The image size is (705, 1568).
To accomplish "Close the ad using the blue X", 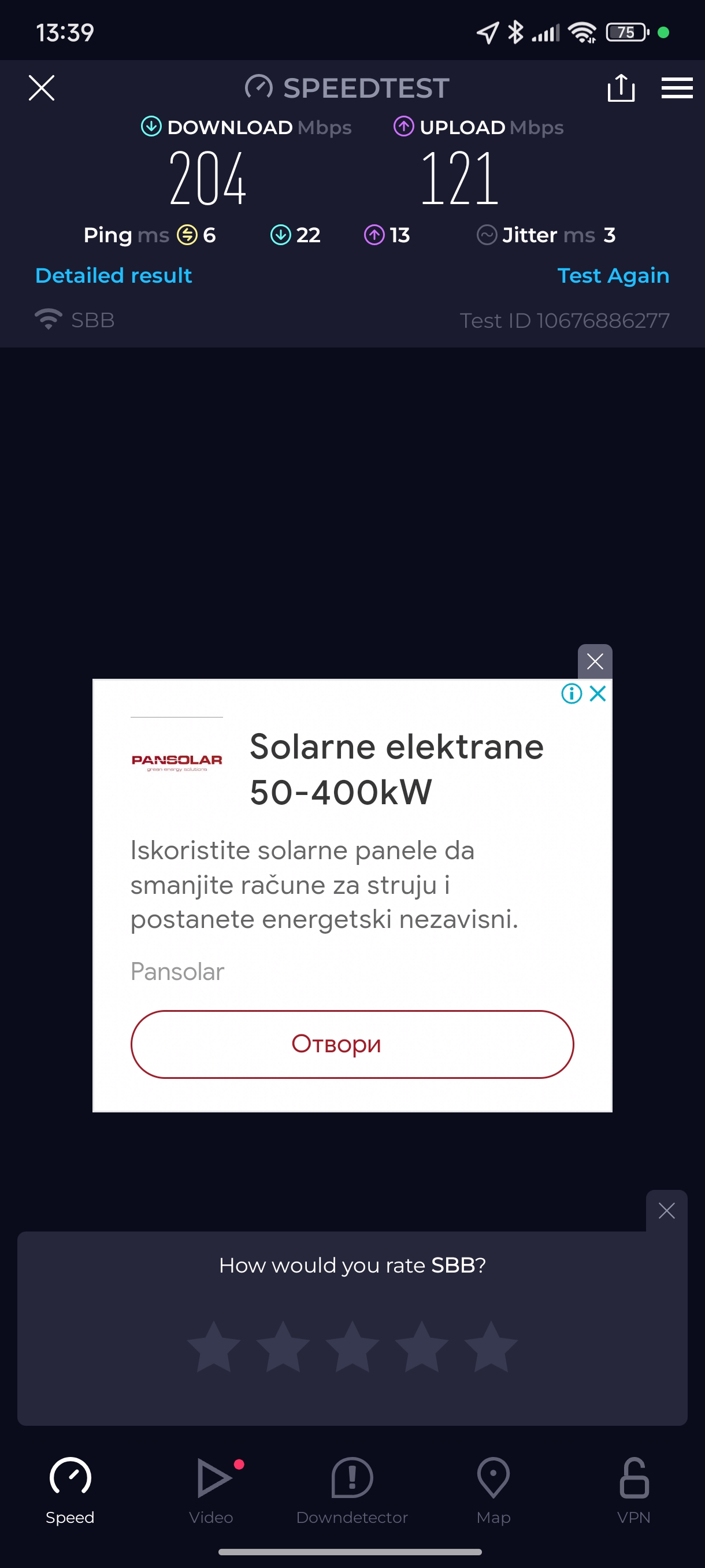I will [x=598, y=693].
